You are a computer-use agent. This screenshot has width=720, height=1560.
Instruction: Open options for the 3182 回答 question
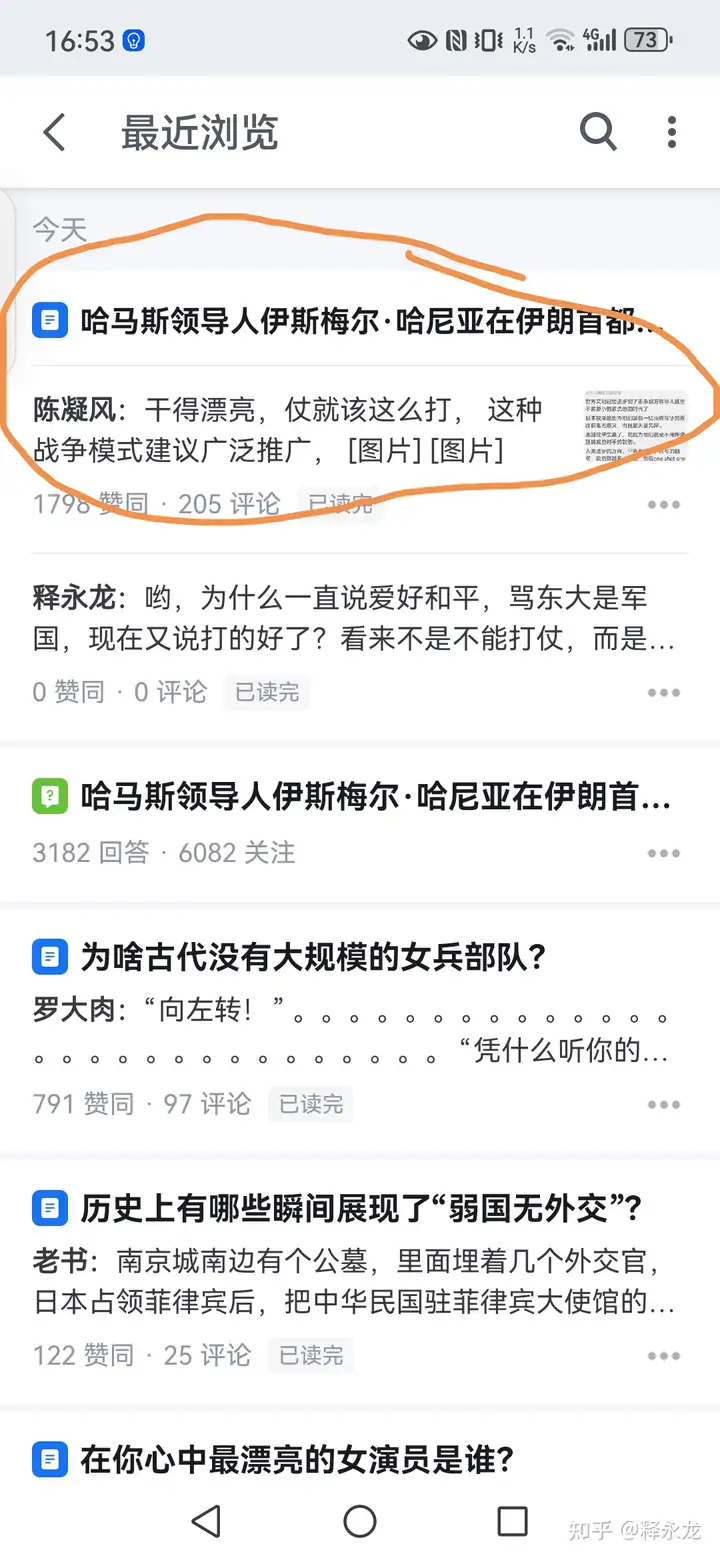pyautogui.click(x=663, y=854)
